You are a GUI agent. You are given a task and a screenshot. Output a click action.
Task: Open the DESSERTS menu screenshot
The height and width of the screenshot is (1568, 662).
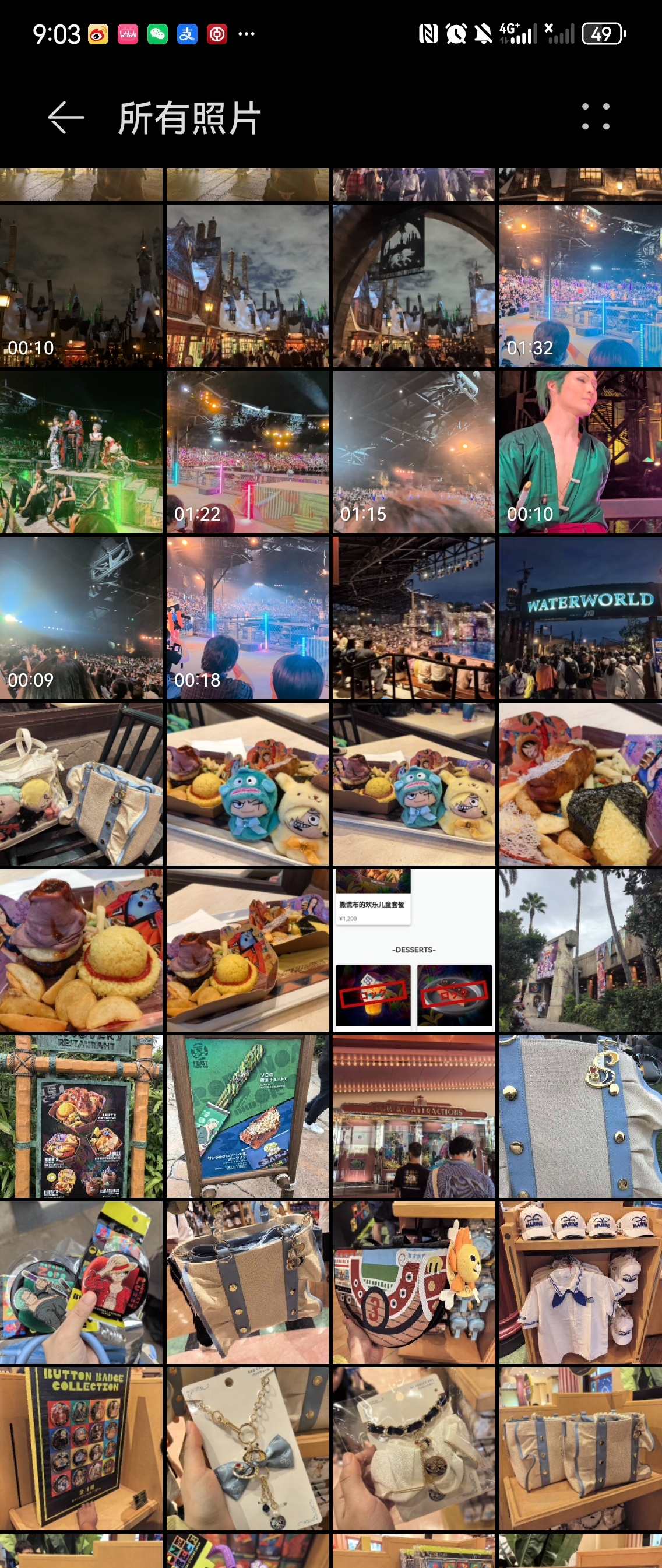414,950
